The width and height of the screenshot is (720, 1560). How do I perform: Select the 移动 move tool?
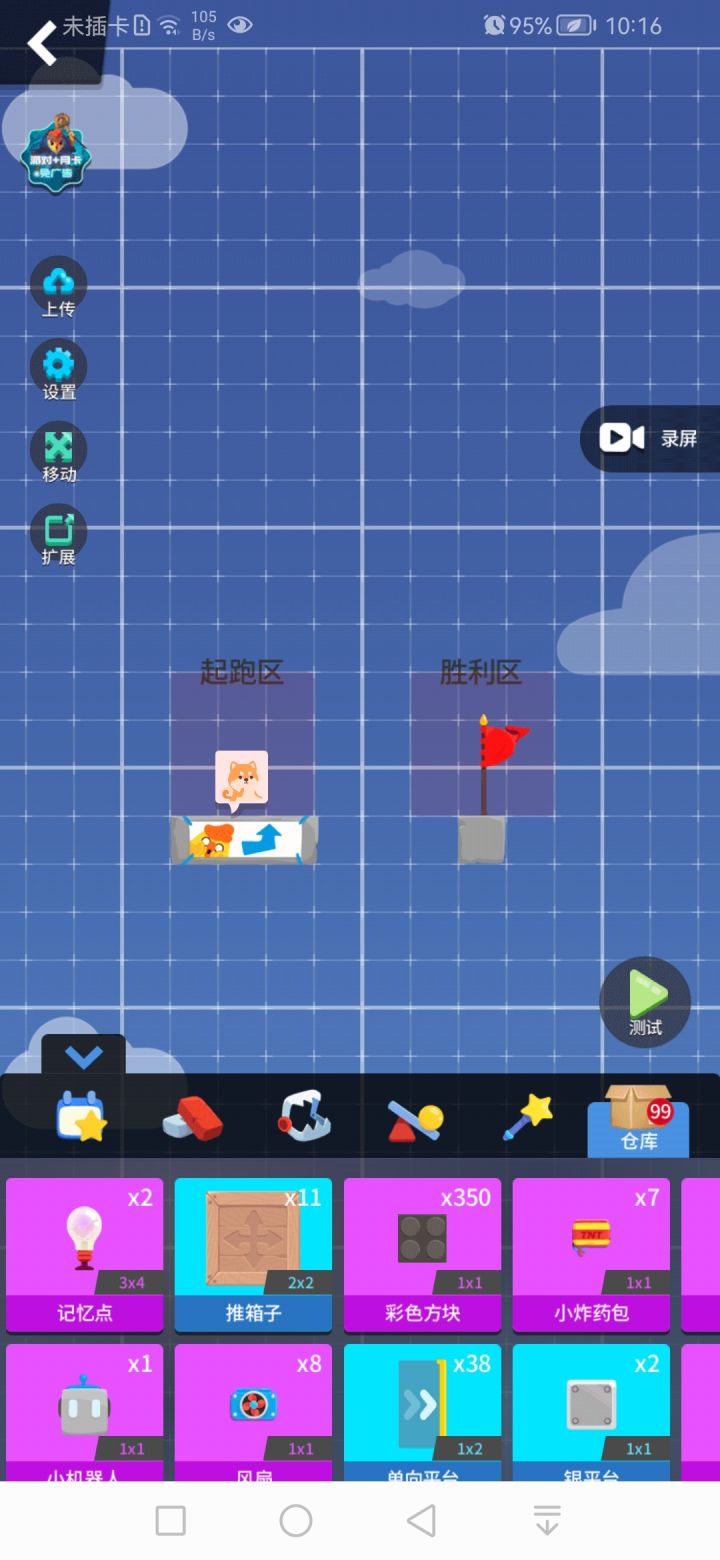point(58,450)
